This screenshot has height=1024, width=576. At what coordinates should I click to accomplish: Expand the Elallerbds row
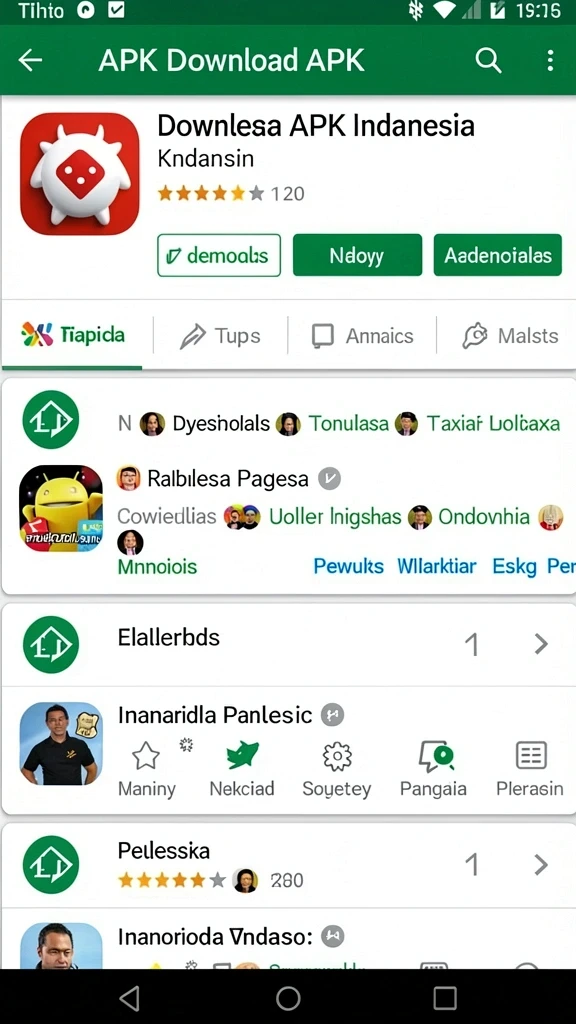coord(288,644)
